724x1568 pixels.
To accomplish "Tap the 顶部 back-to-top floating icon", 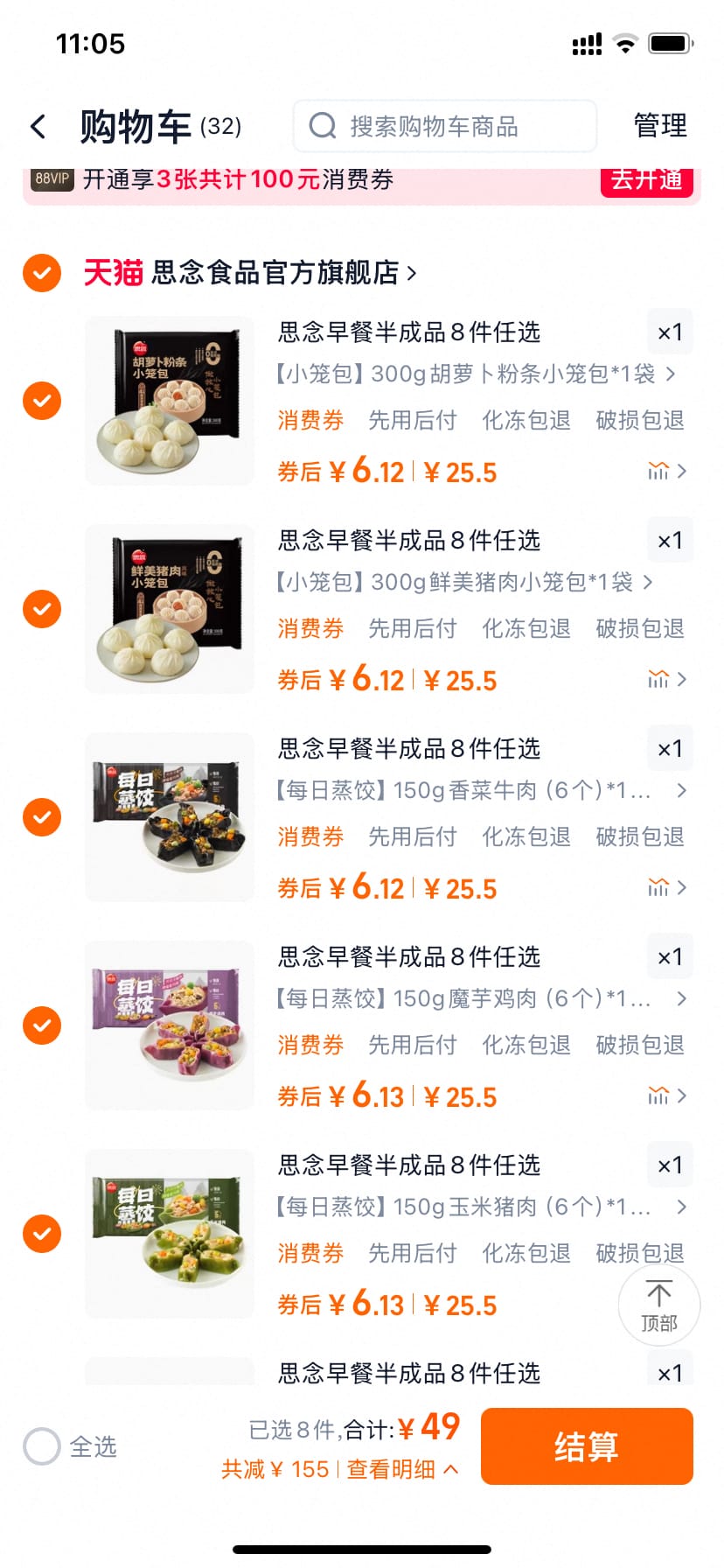I will click(x=658, y=1304).
